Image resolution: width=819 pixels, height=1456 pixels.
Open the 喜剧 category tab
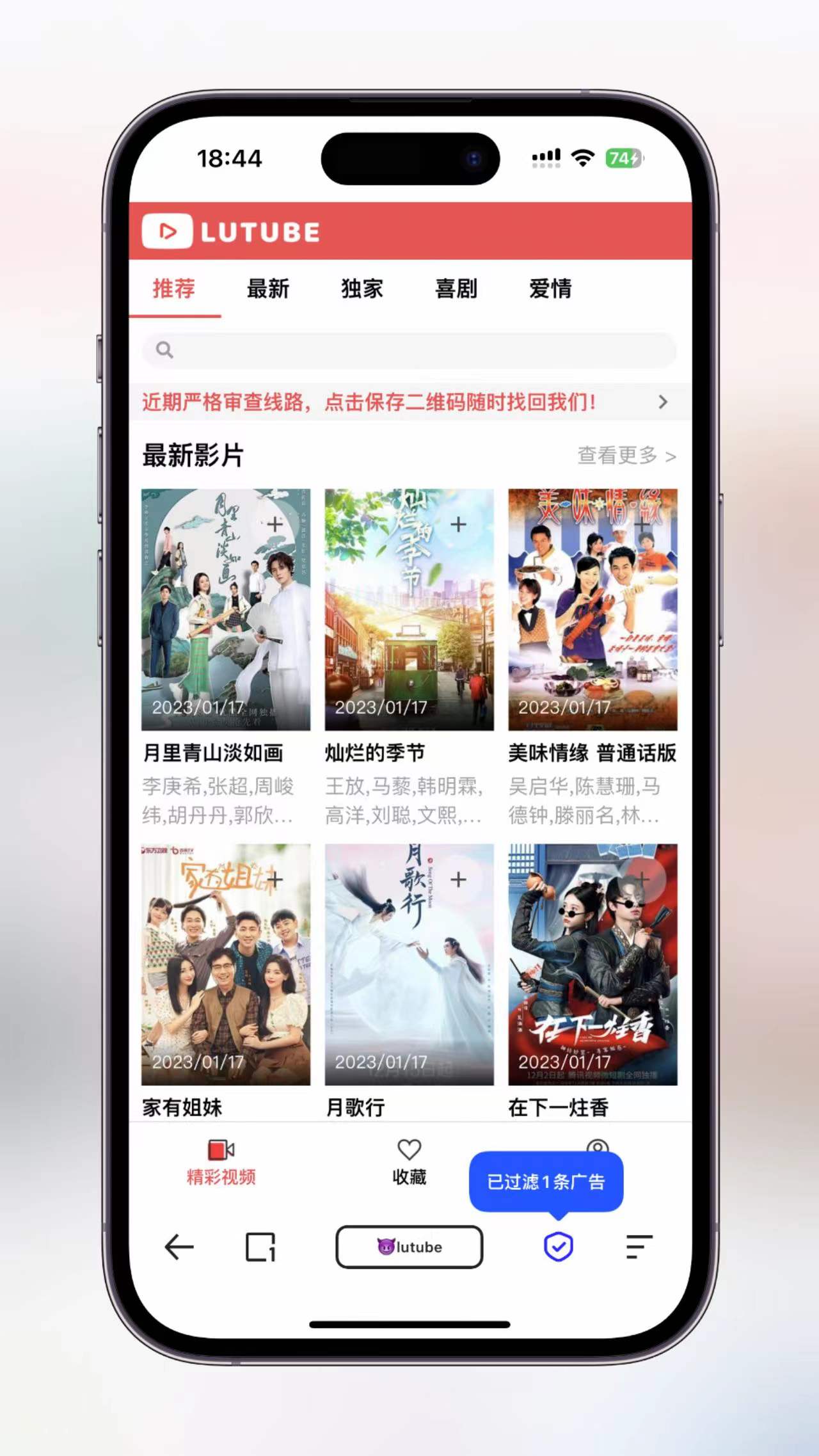[456, 289]
